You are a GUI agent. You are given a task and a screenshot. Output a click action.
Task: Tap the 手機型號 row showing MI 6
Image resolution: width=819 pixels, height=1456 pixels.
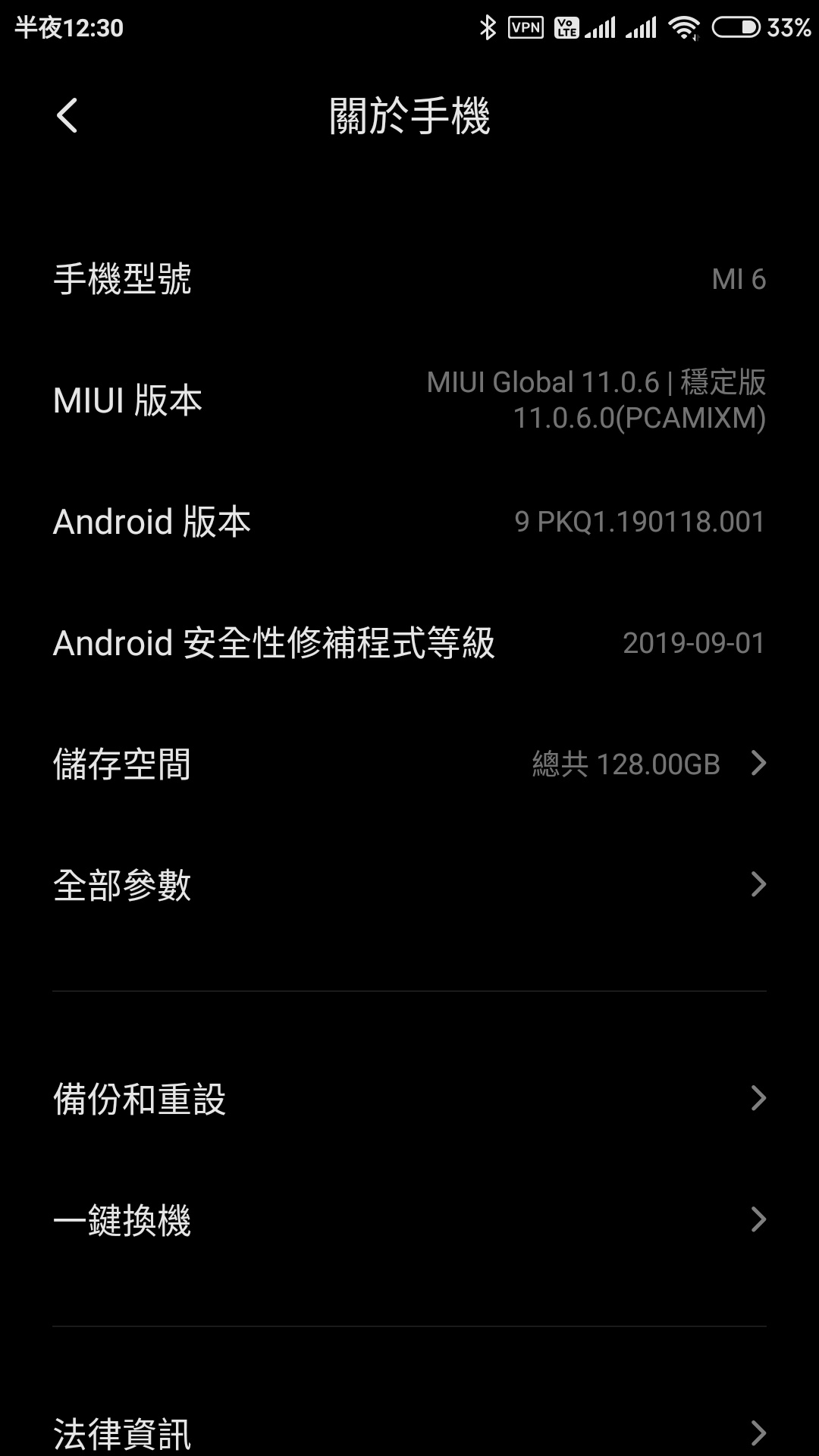coord(409,279)
